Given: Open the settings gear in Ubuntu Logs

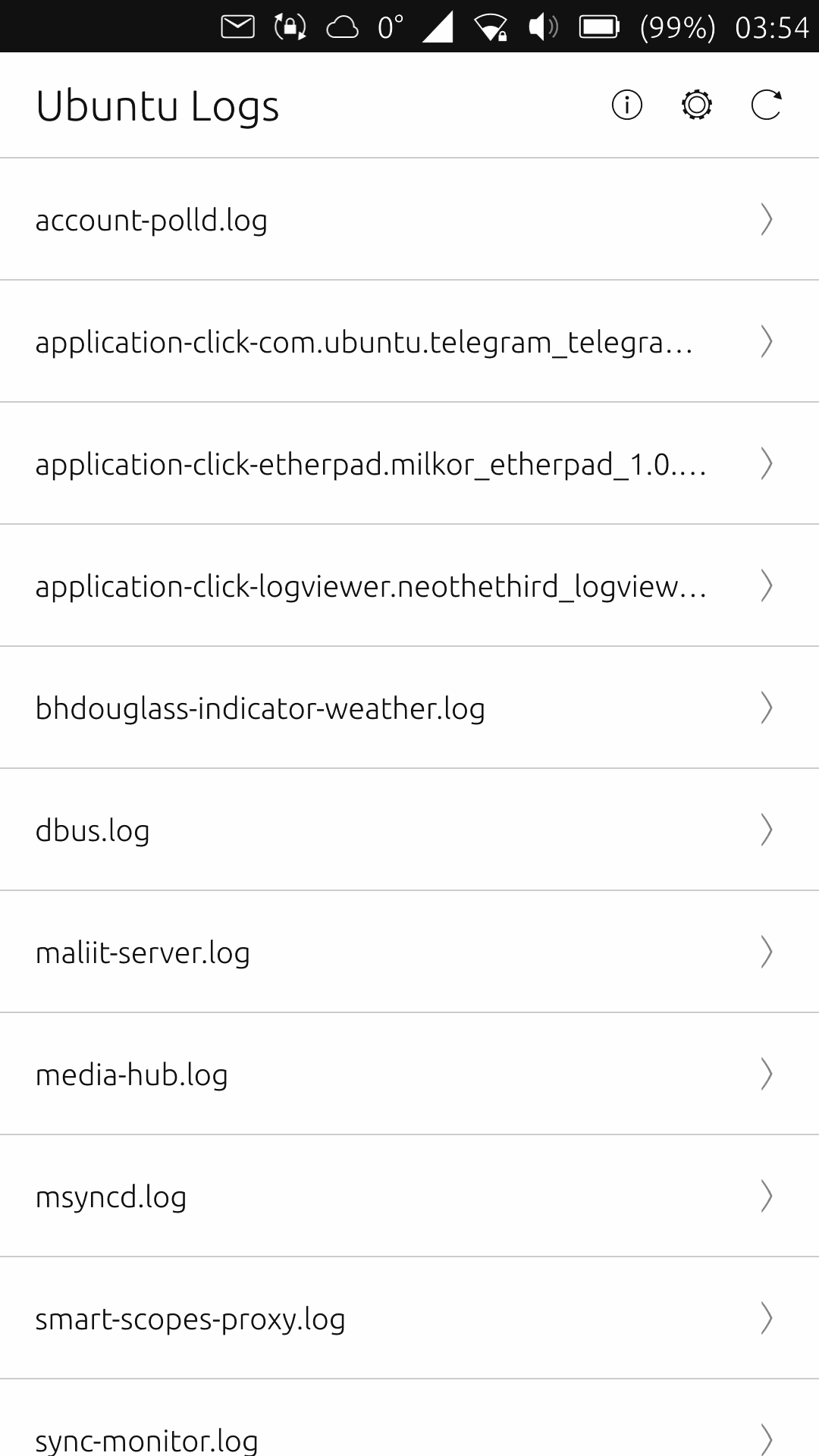Looking at the screenshot, I should 695,105.
